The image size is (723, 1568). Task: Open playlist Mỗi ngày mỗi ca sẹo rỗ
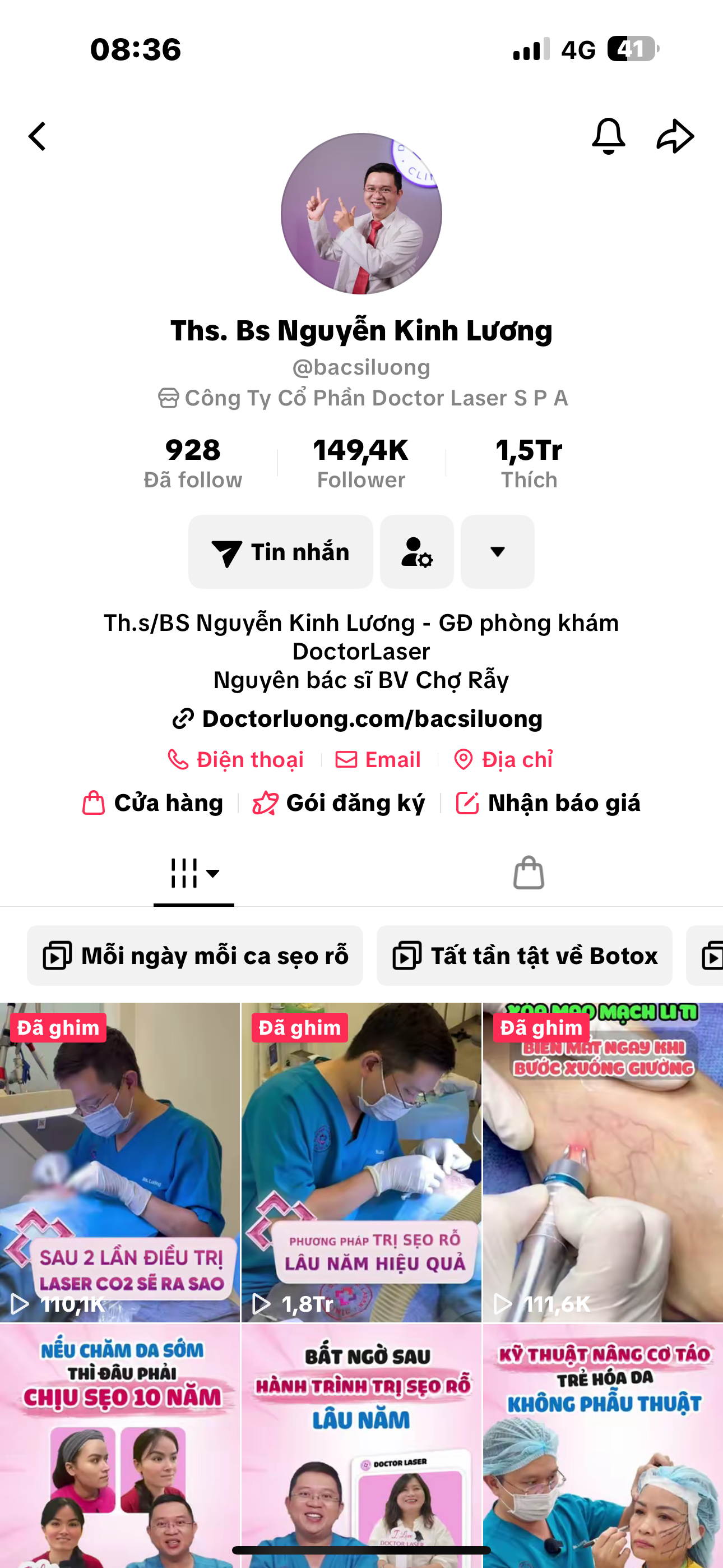[196, 956]
